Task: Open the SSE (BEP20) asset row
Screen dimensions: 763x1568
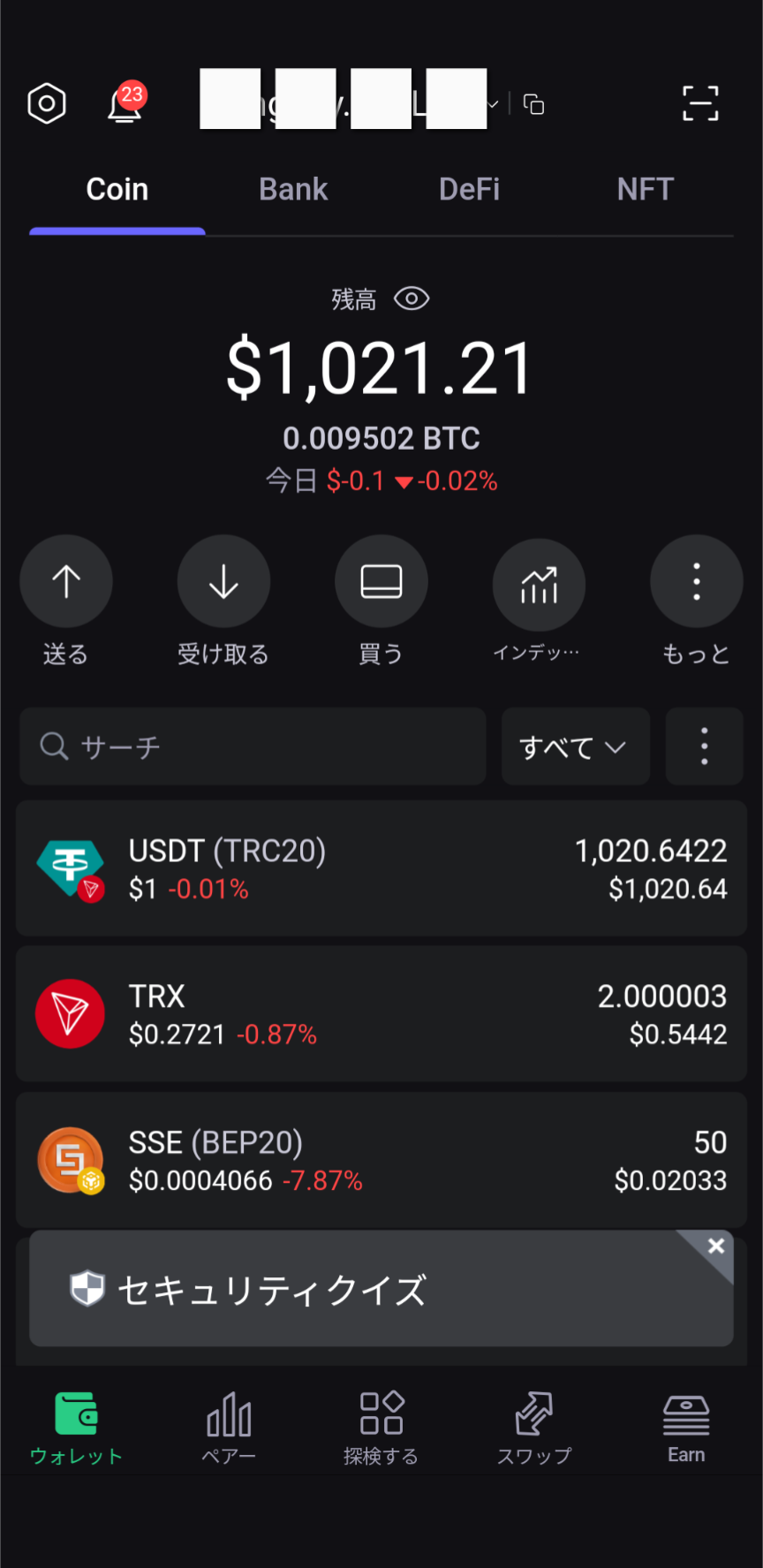Action: click(381, 1160)
